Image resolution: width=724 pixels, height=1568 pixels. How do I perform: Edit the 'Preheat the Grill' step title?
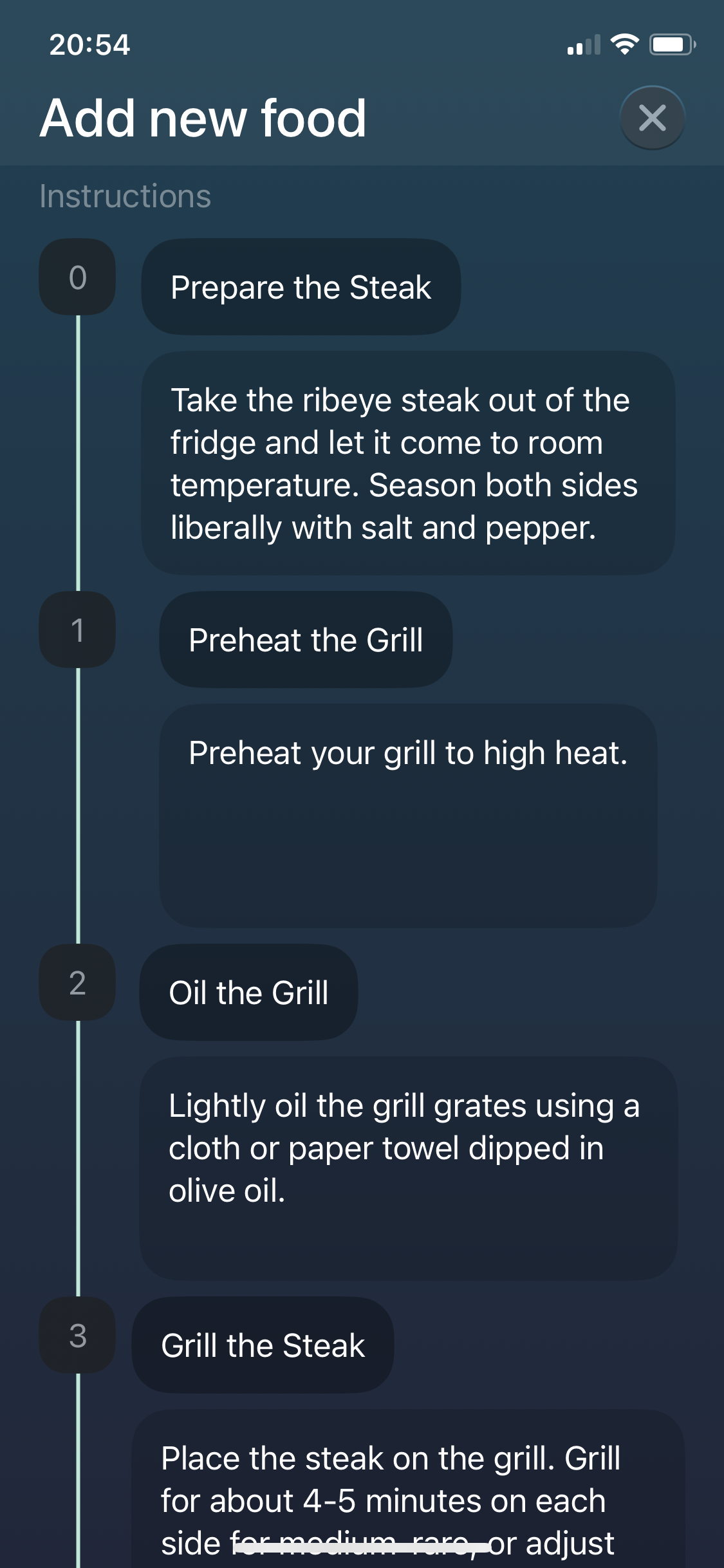point(306,640)
